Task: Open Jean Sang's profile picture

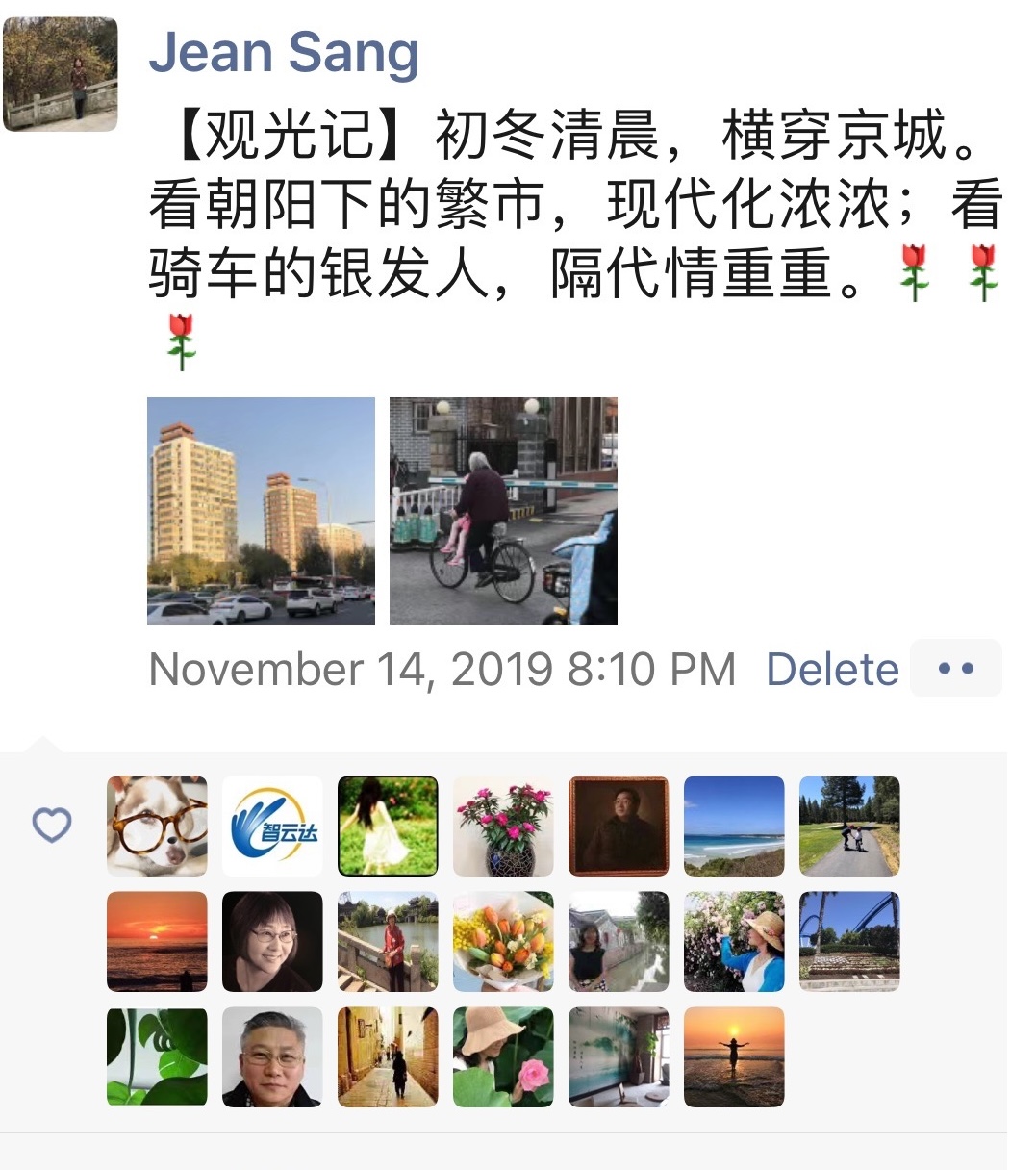Action: tap(61, 74)
